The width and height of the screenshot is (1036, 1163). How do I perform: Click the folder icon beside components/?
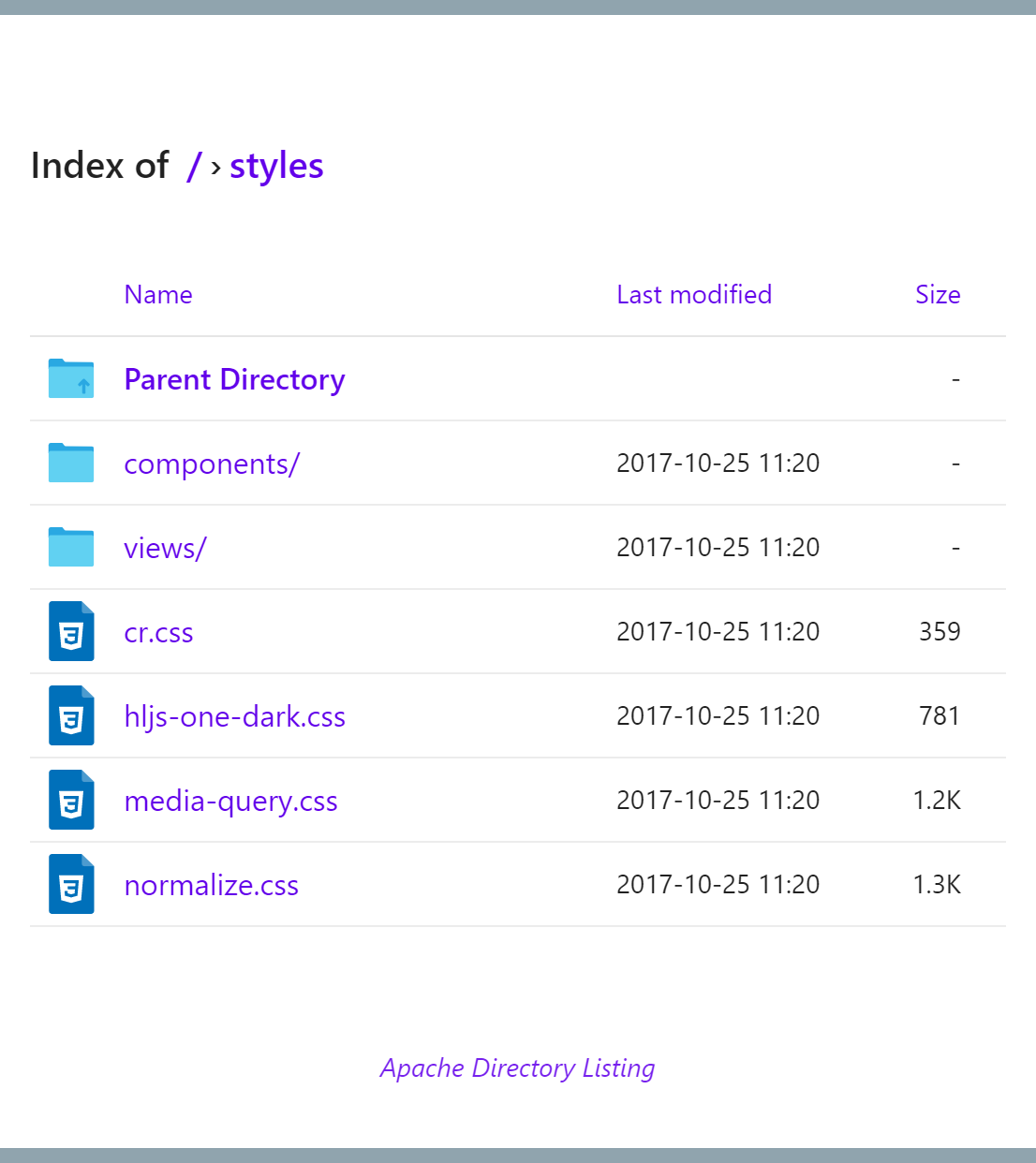pos(71,463)
